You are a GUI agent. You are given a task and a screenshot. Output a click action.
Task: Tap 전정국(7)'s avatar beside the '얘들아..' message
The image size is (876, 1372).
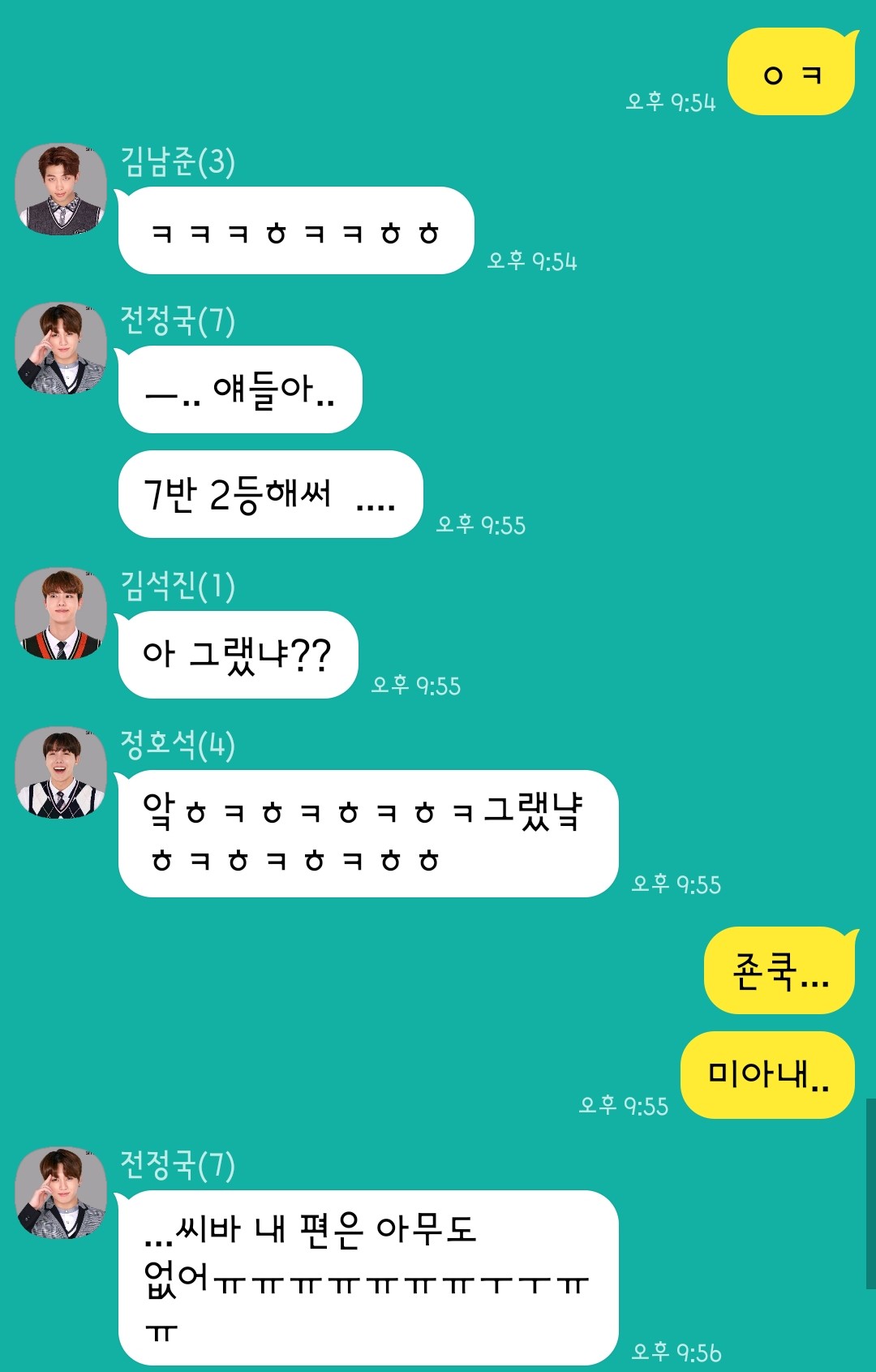pos(62,349)
